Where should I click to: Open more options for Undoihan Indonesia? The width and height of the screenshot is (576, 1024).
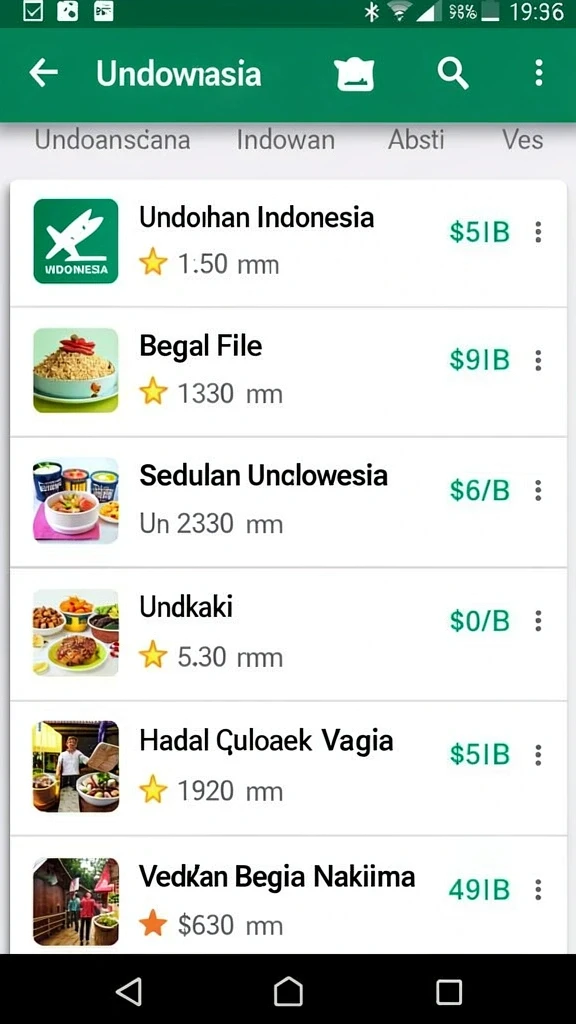click(x=538, y=232)
